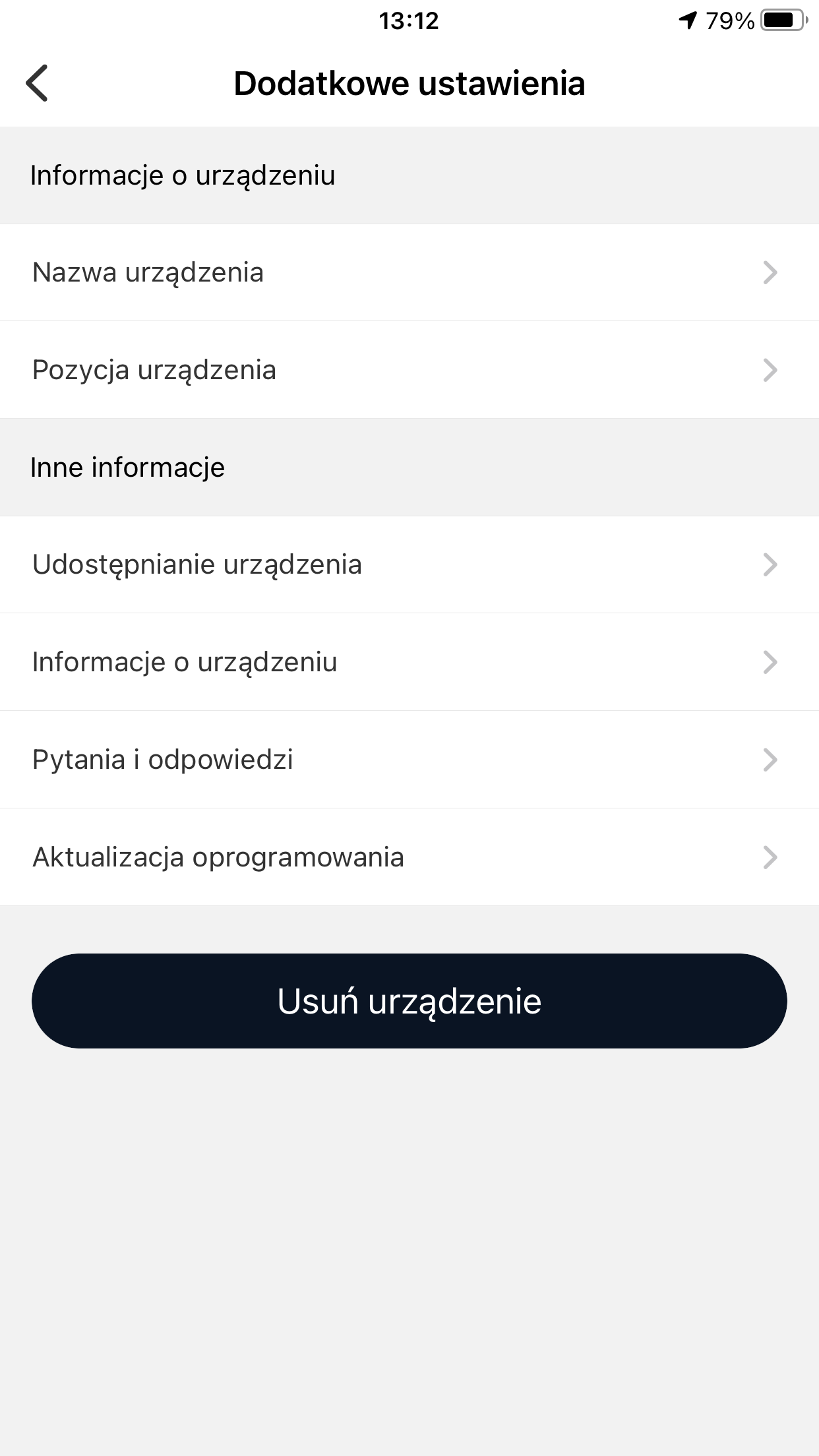Screen dimensions: 819x1456
Task: Open Pozycja urządzenia setting
Action: click(409, 370)
